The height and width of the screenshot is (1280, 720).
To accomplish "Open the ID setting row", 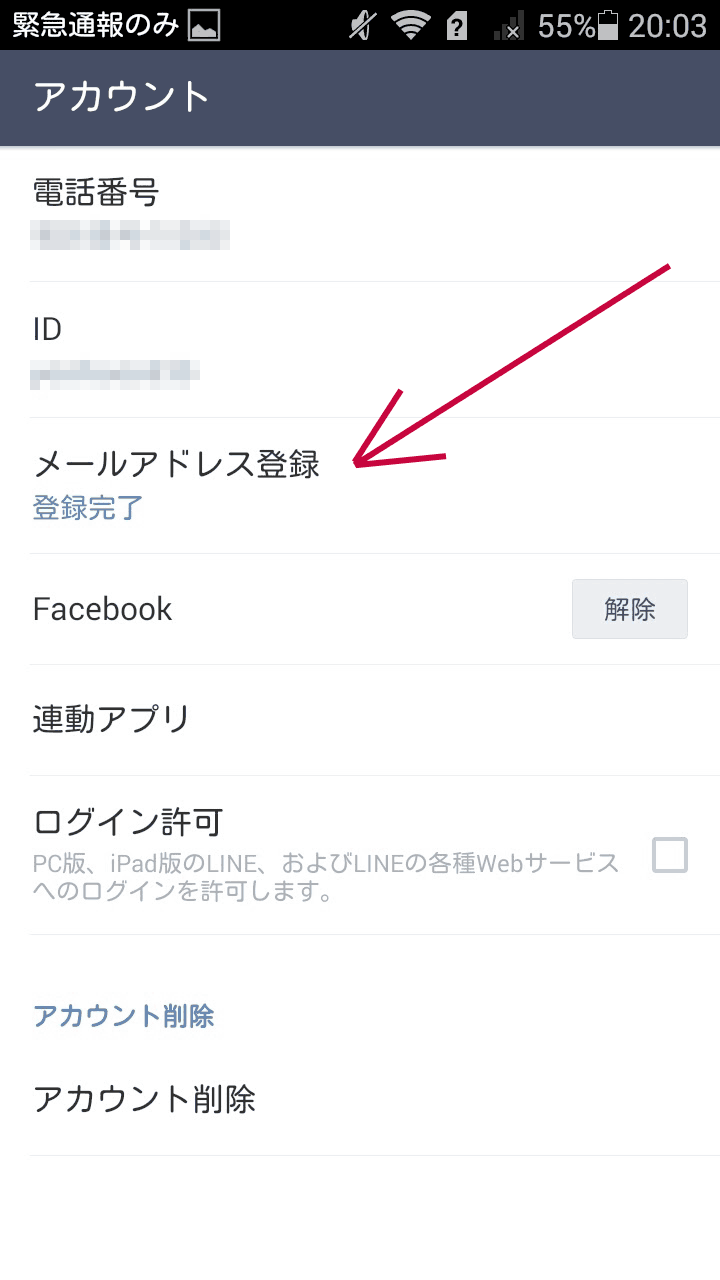I will click(x=360, y=349).
